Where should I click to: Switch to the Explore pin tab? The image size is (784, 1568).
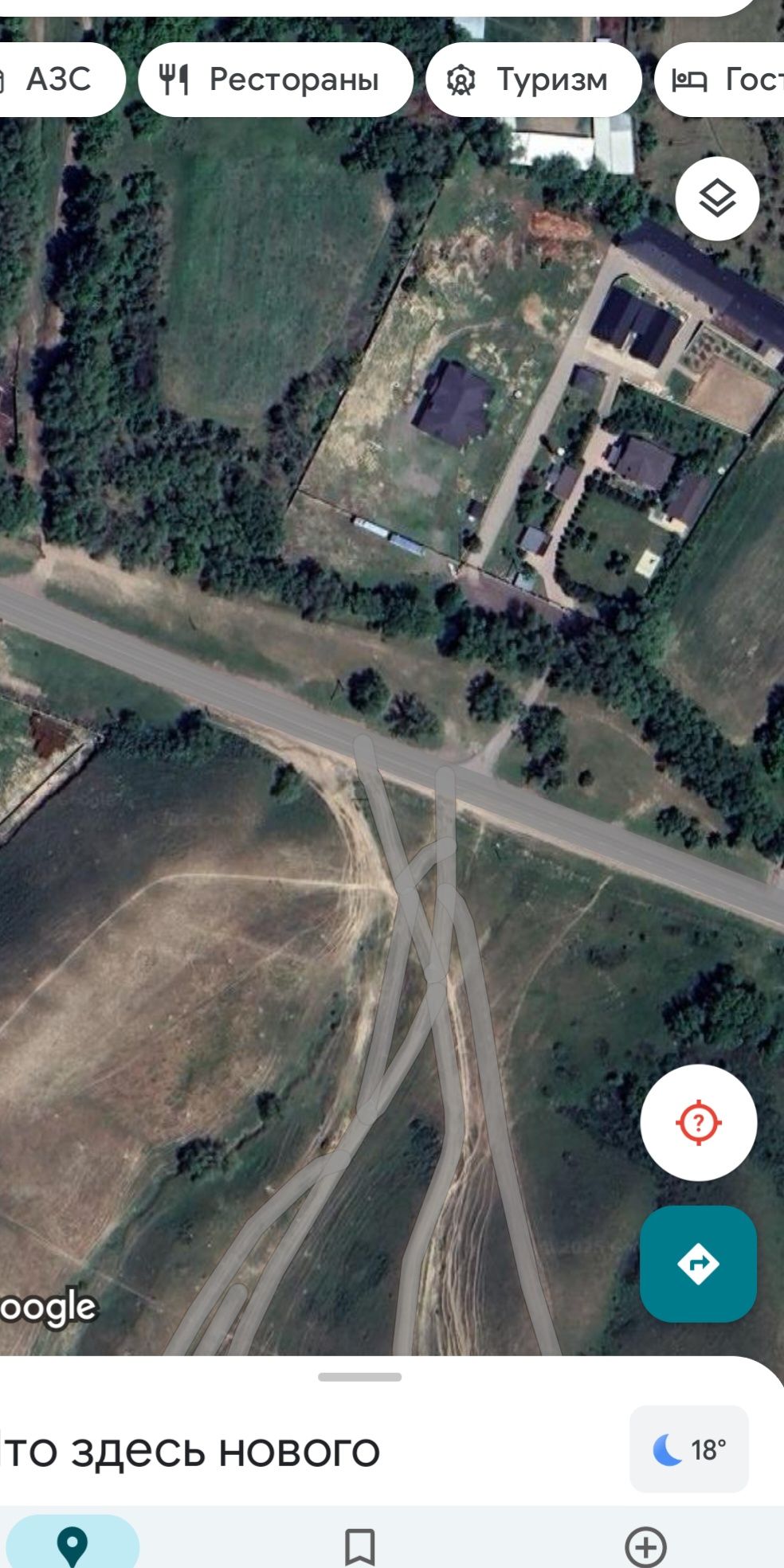click(73, 1546)
